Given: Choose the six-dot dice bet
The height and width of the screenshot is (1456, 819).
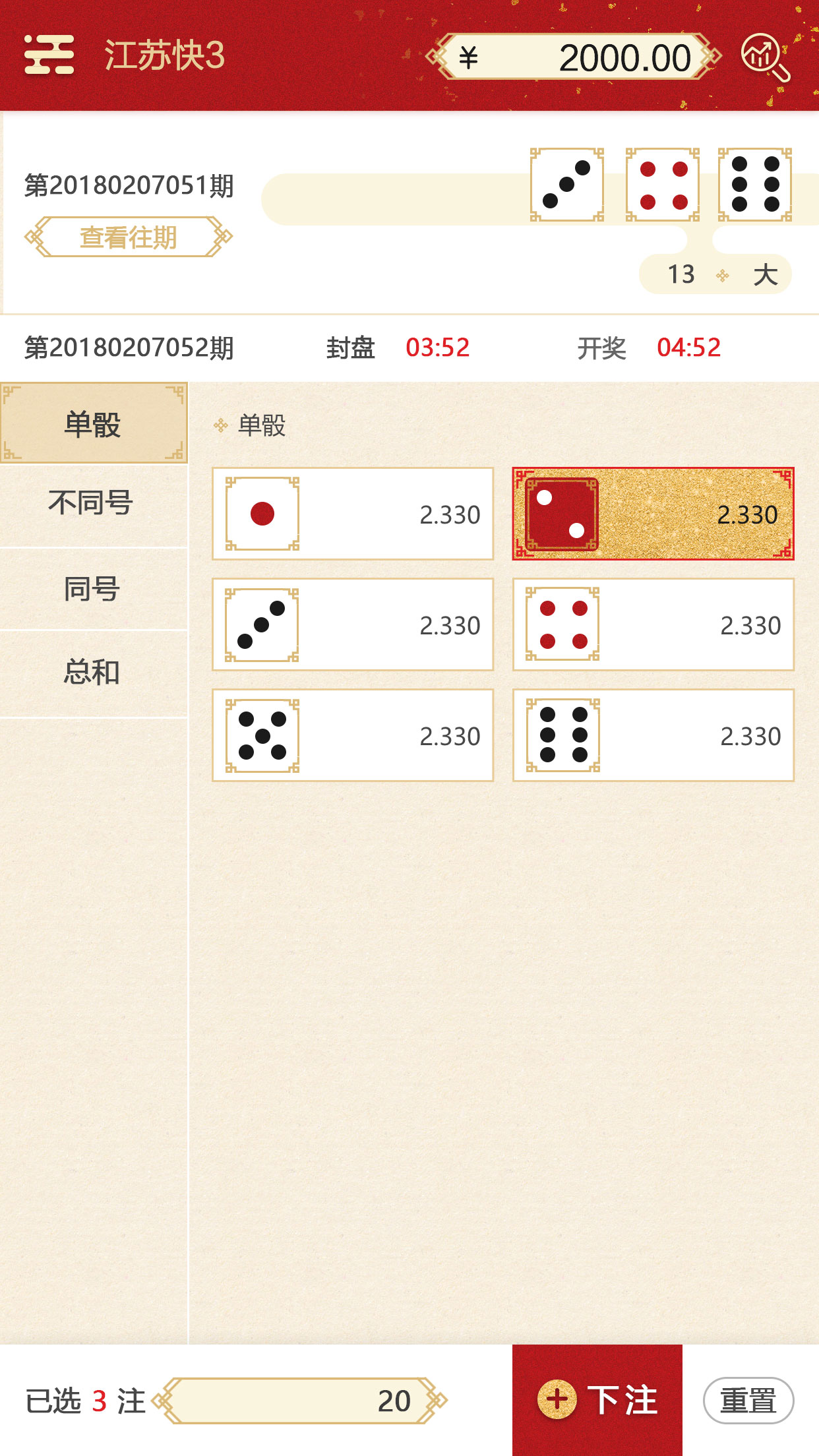Looking at the screenshot, I should point(653,736).
